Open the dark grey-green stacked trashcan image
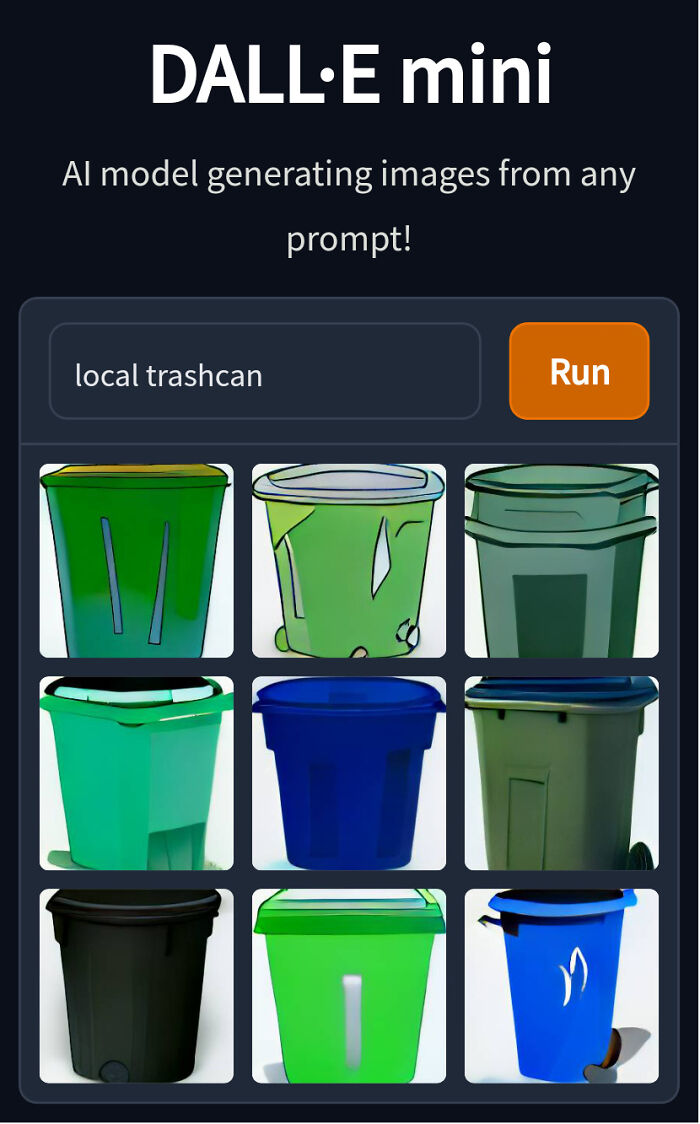The width and height of the screenshot is (700, 1124). coord(561,560)
